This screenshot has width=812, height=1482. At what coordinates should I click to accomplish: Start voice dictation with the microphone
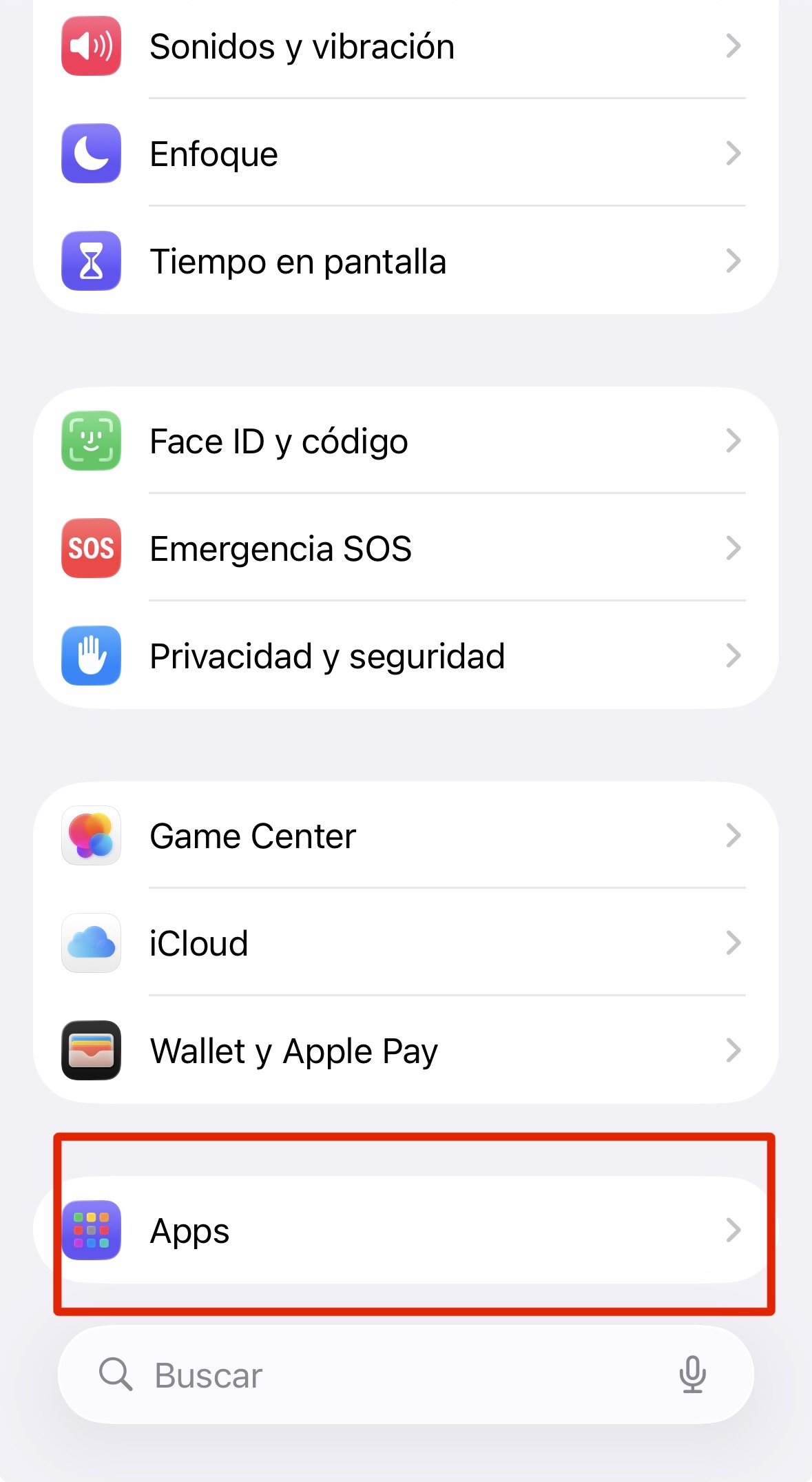click(692, 1375)
